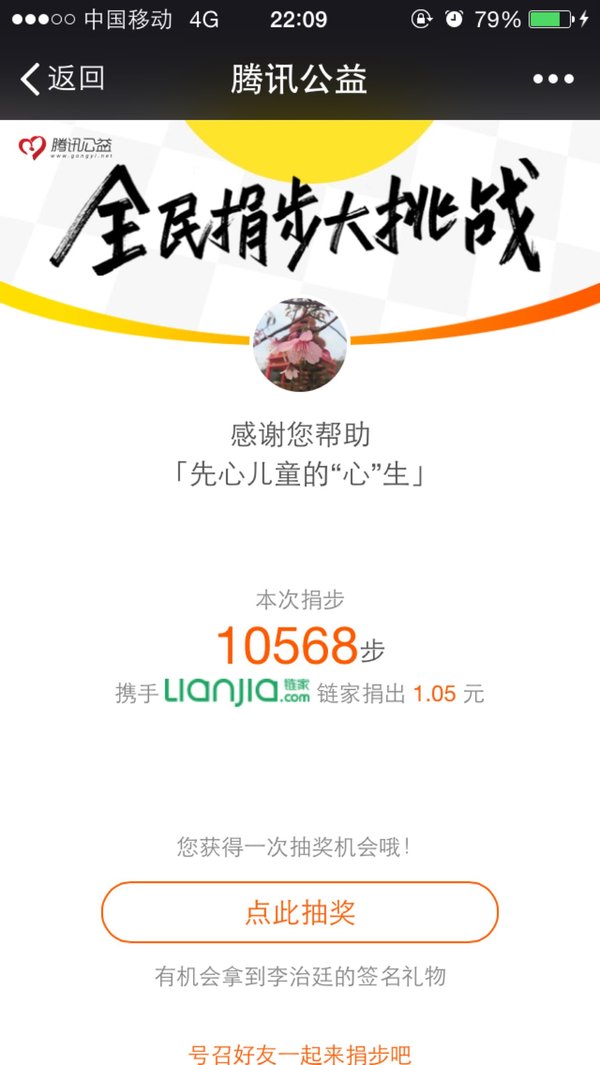
Task: Tap 点此抽奖 to enter the lucky draw
Action: tap(300, 912)
